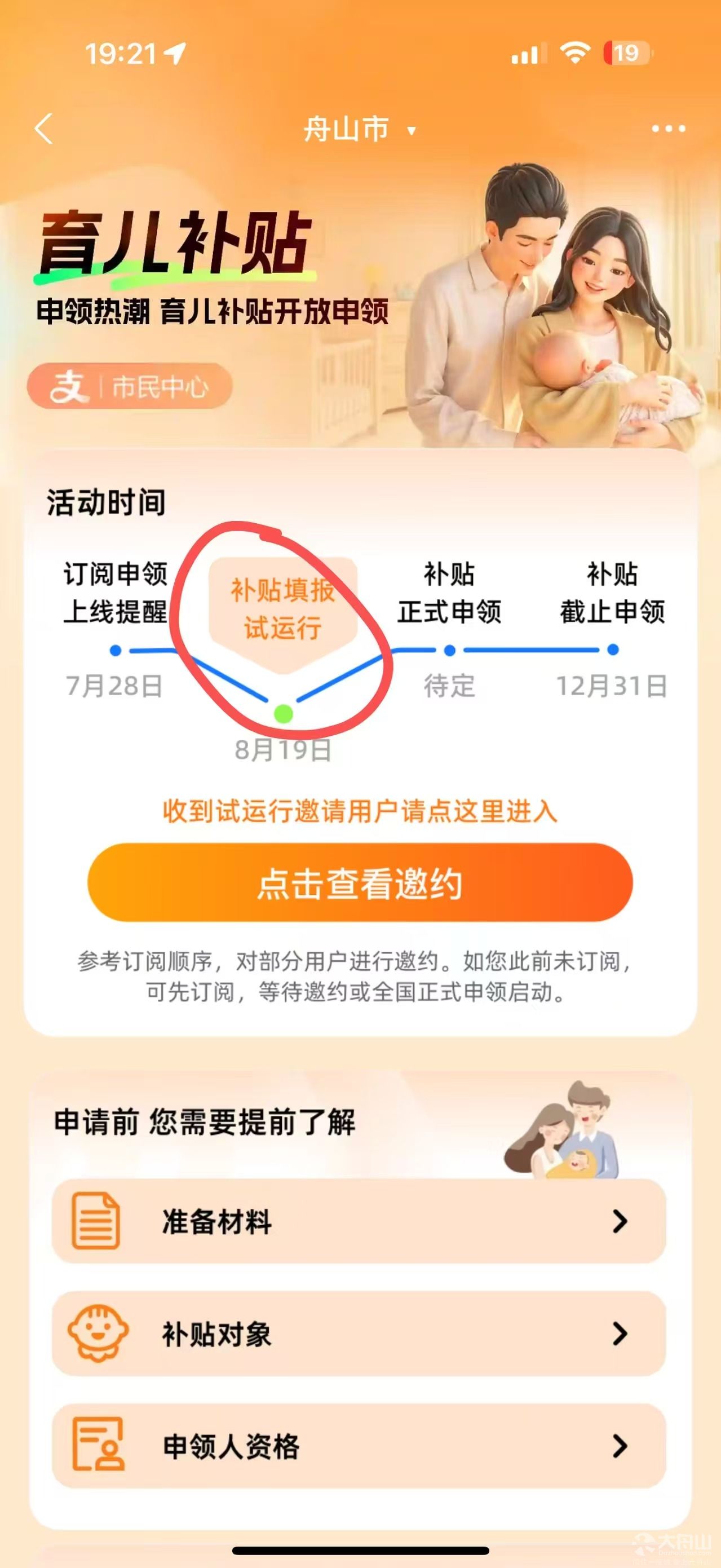Open the three-dot more menu
721x1568 pixels.
[668, 129]
